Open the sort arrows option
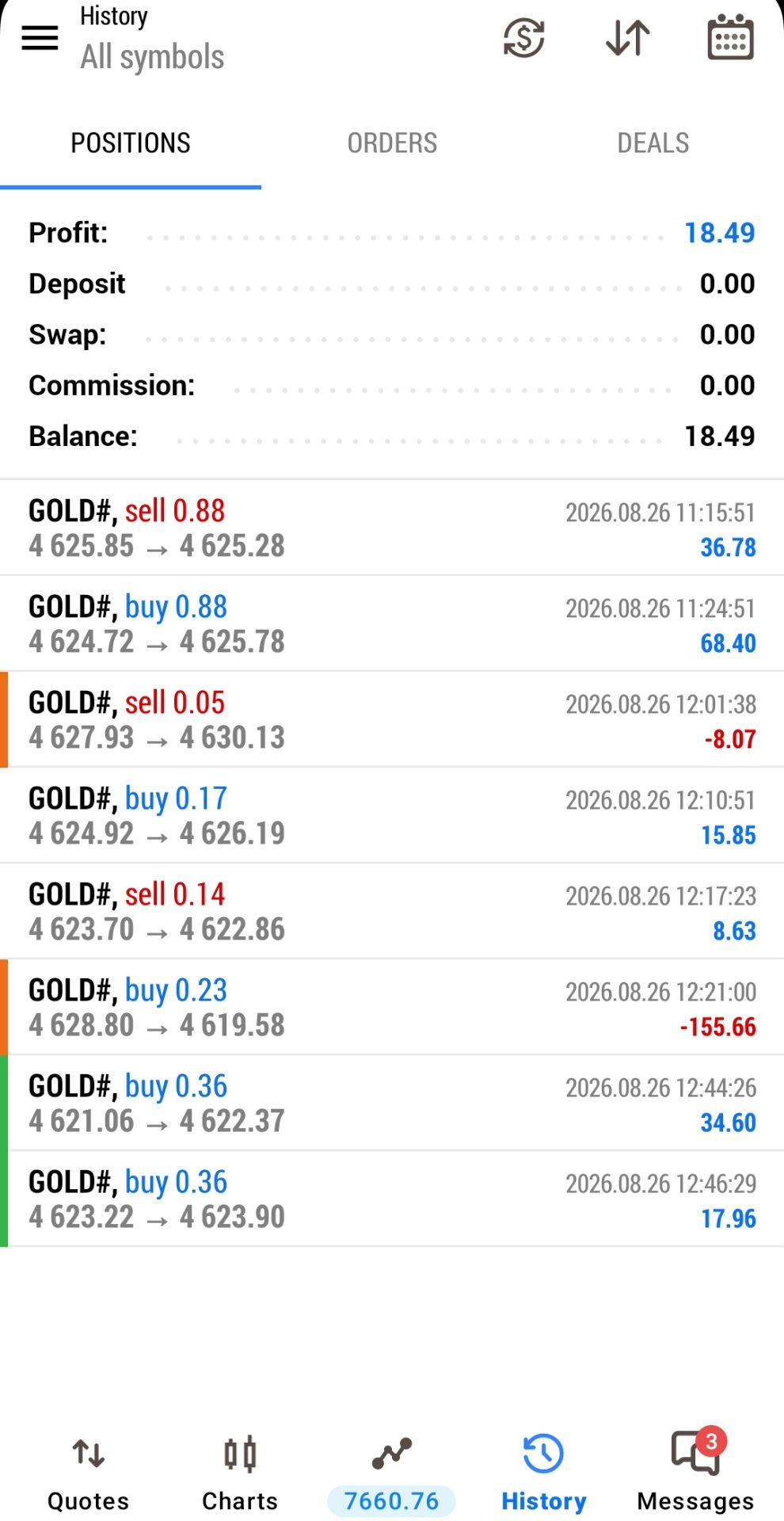Viewport: 784px width, 1521px height. tap(627, 38)
